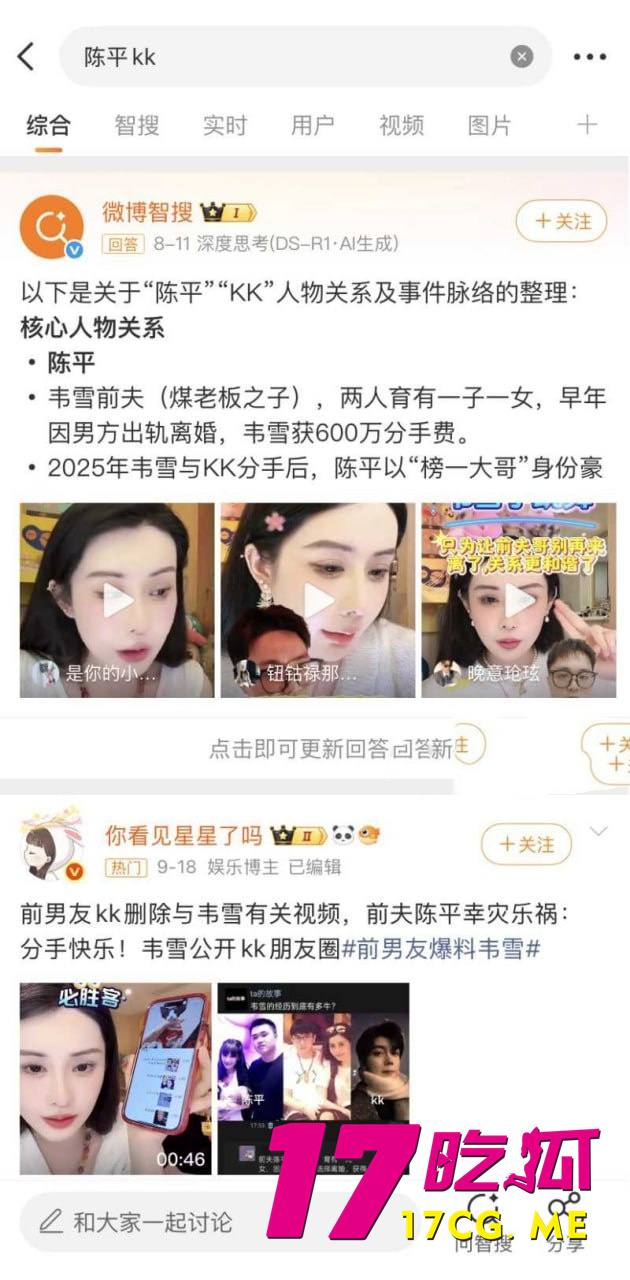Screen dimensions: 630x1280
Task: Open the #前男友爆料韦雪# hashtag
Action: 441,947
